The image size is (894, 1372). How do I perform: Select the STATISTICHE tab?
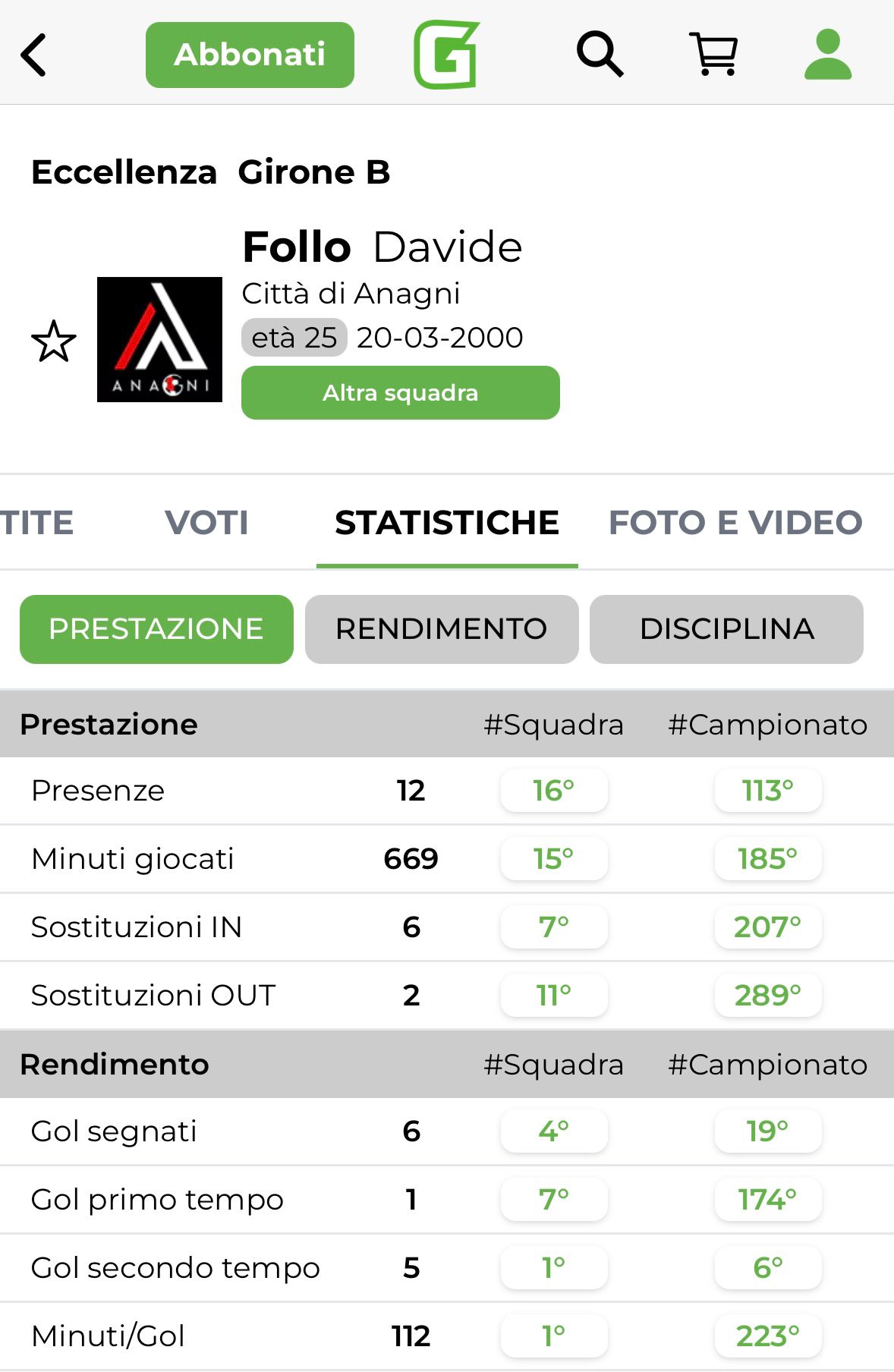447,522
